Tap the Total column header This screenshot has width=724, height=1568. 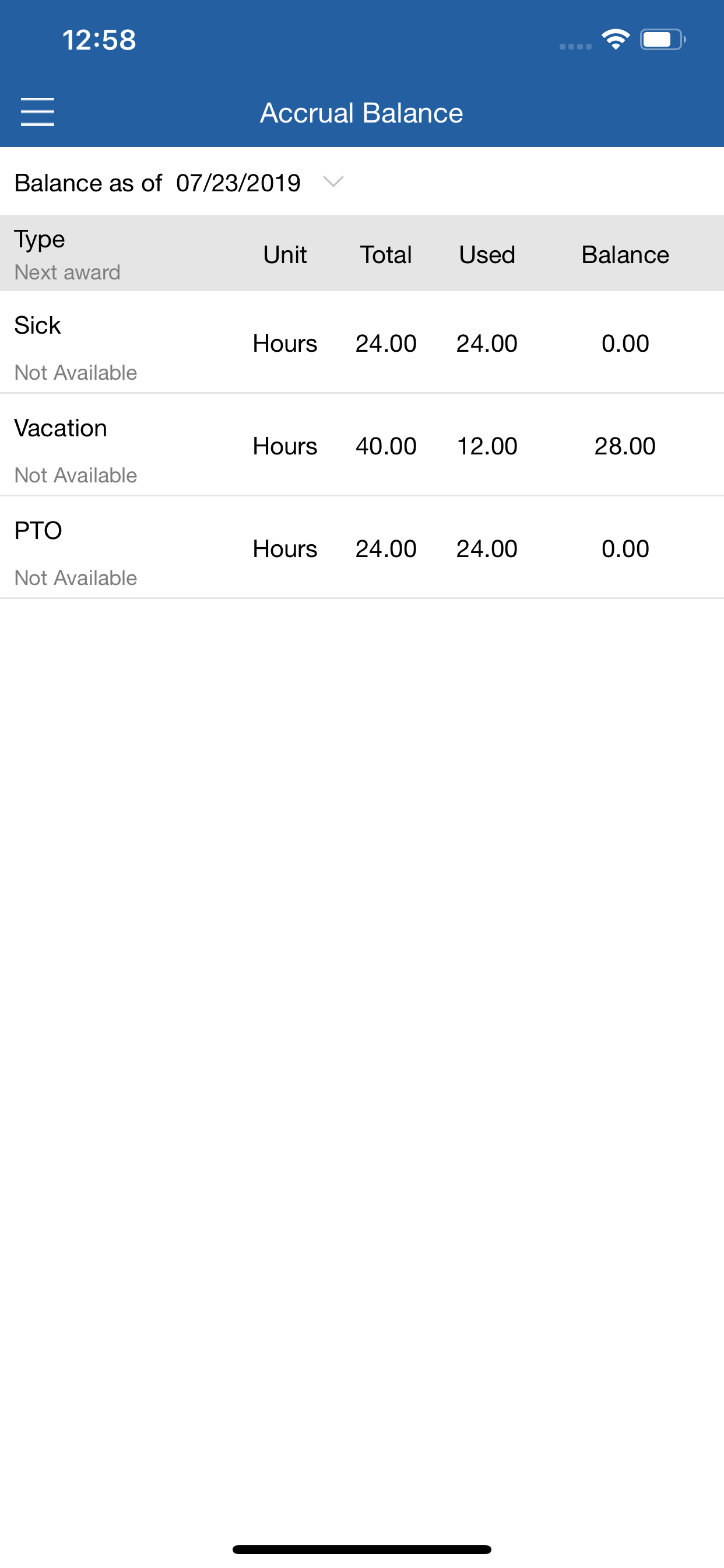(x=386, y=254)
